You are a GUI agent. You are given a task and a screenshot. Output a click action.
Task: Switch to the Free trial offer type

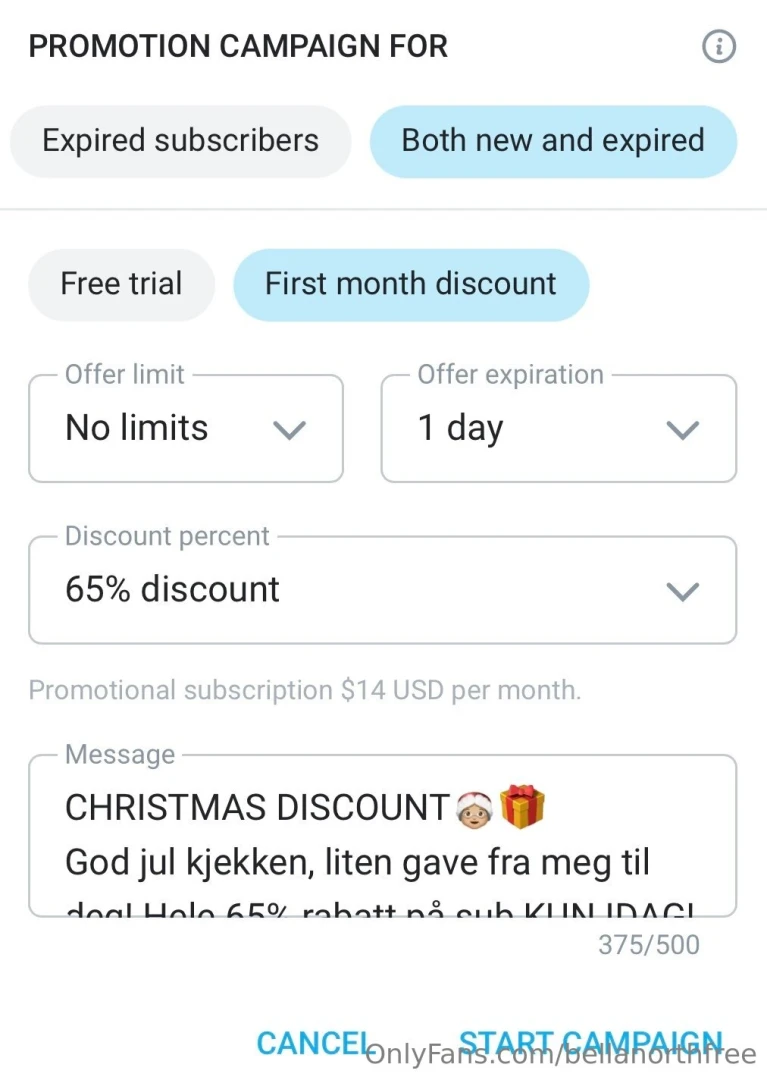click(120, 284)
